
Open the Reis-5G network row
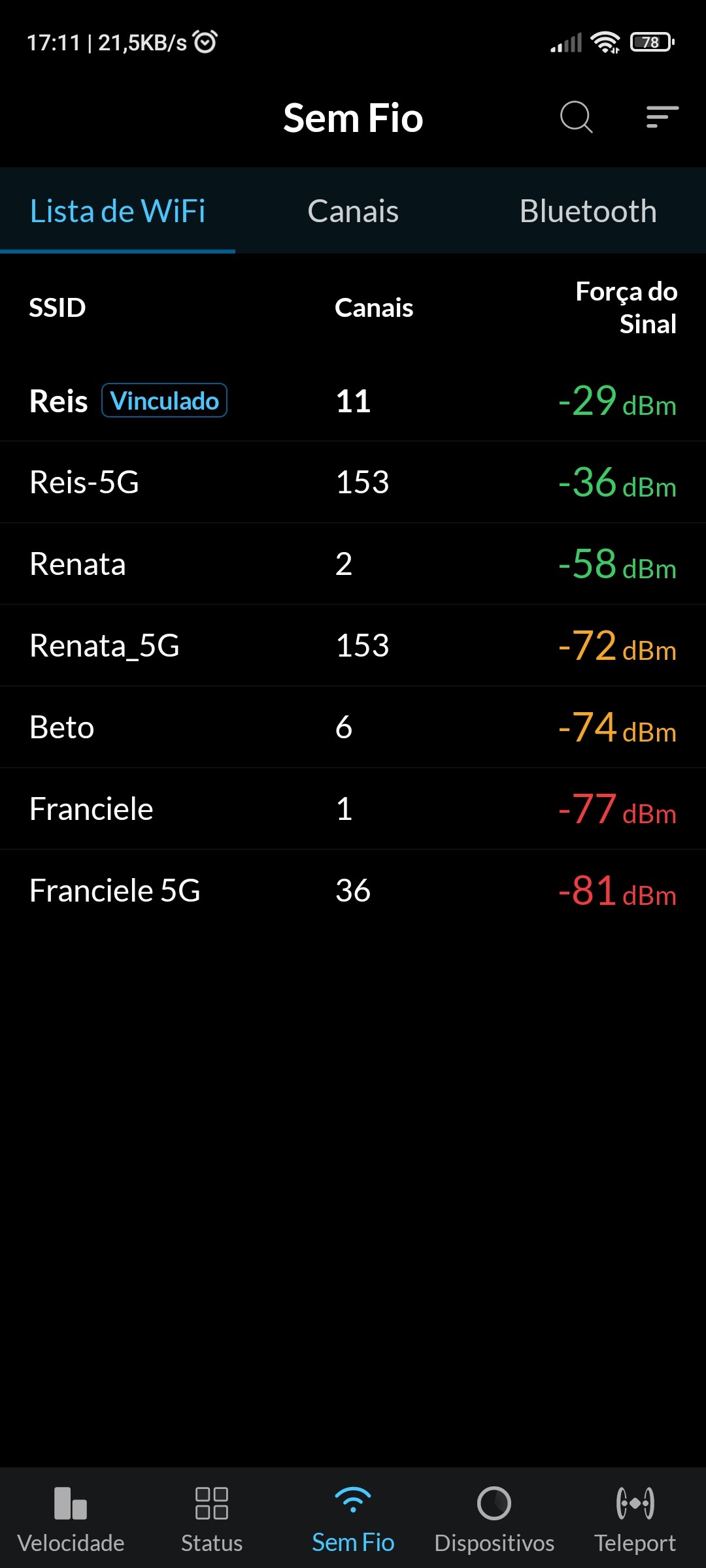[x=353, y=482]
